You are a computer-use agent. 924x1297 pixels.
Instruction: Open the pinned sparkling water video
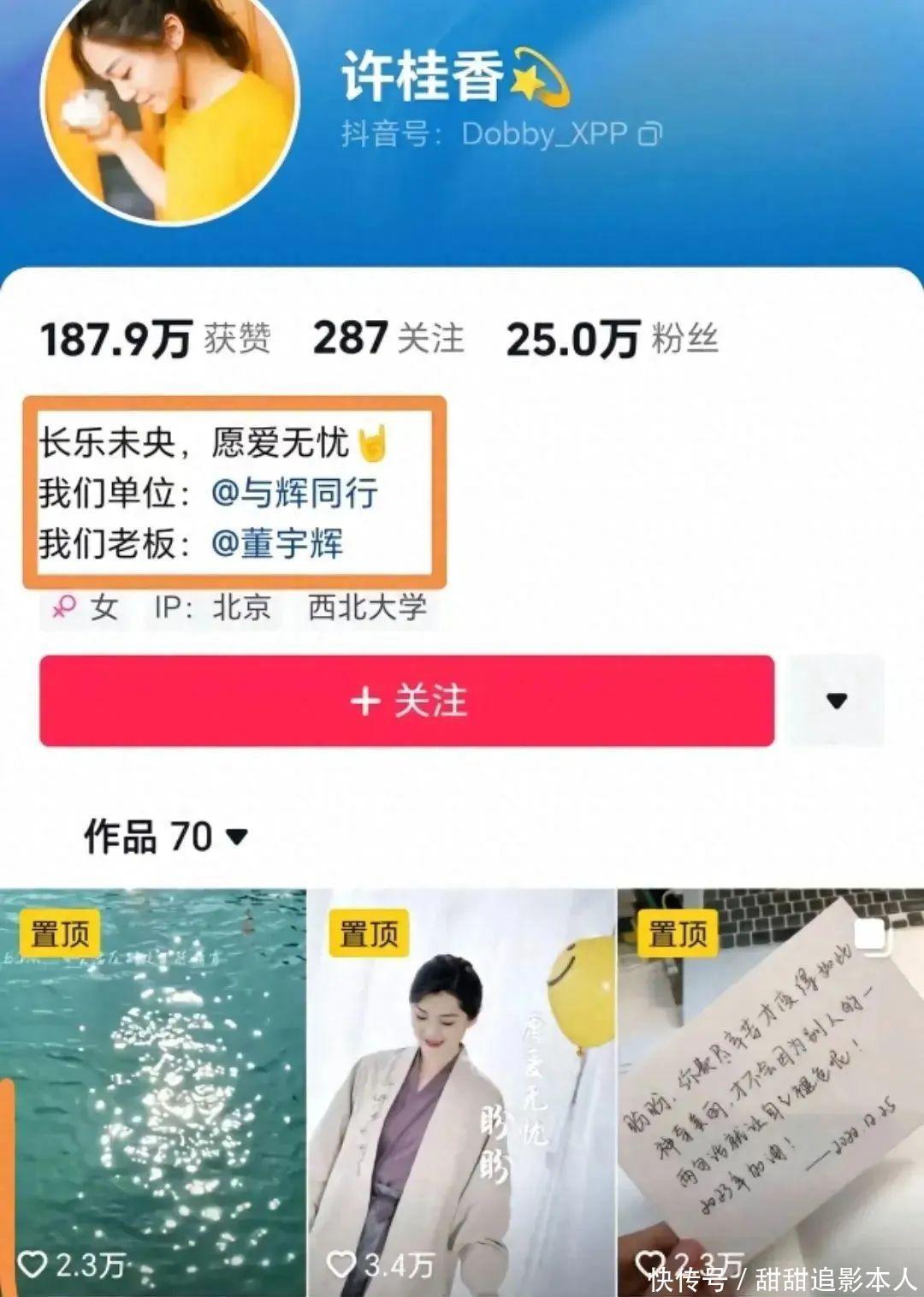point(152,1093)
